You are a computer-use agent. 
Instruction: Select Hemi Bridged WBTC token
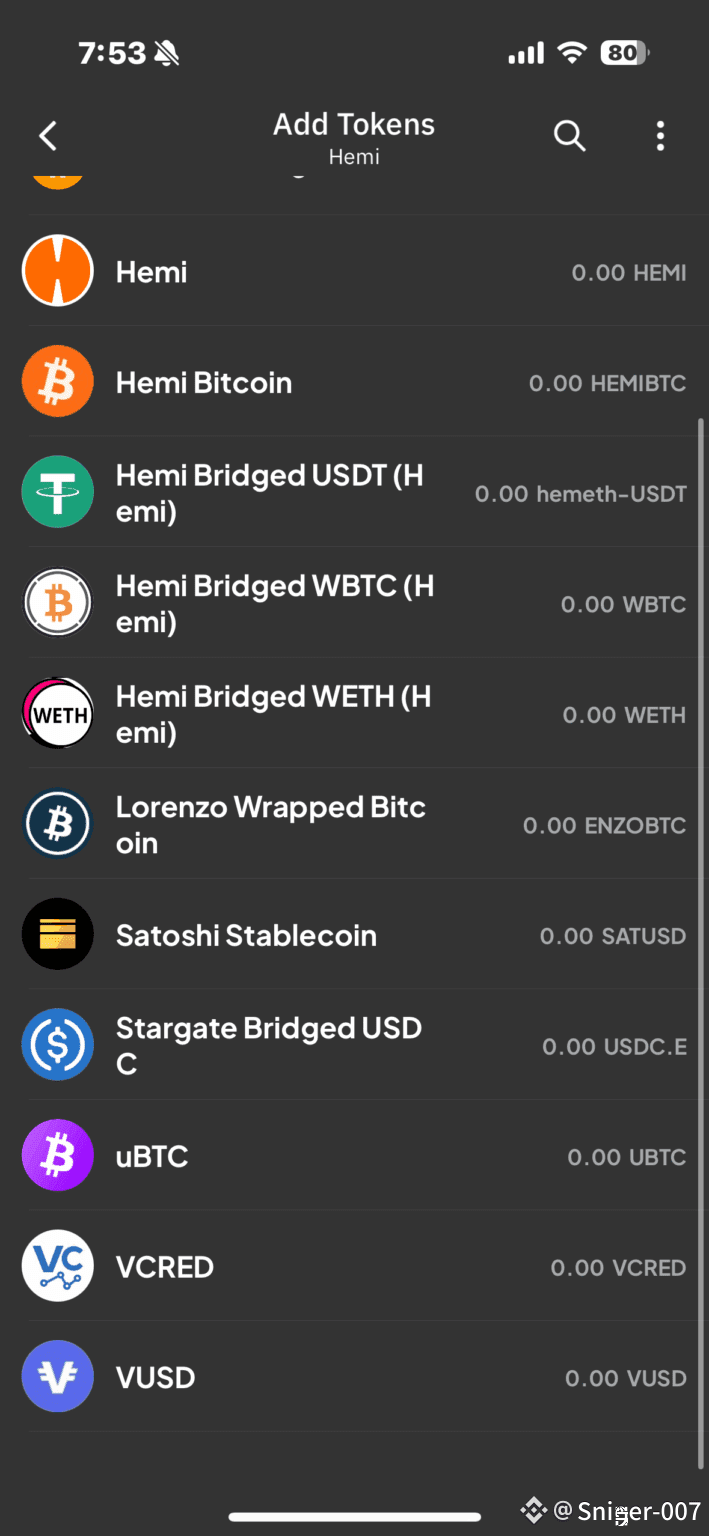354,604
